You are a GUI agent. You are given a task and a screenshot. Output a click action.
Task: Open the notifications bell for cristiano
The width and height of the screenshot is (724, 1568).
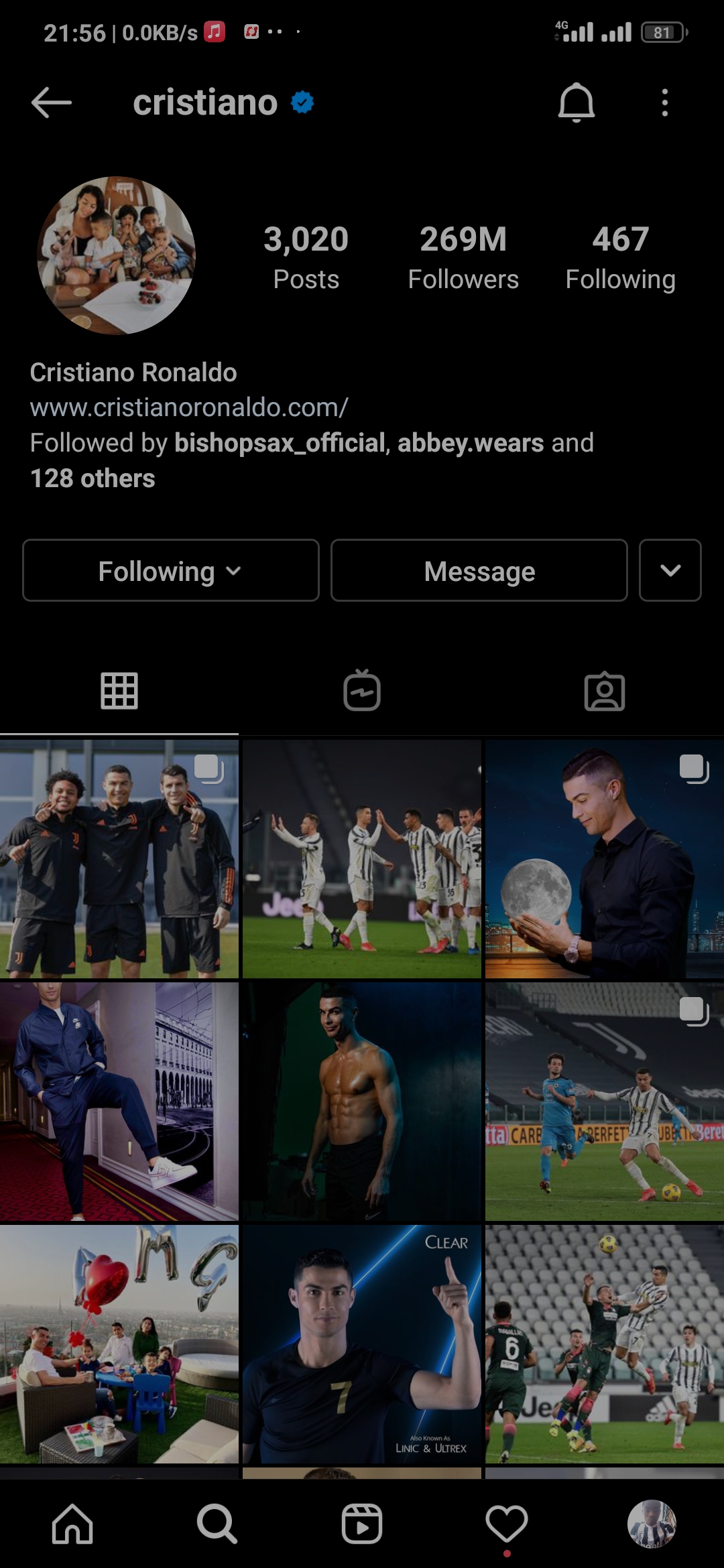577,103
